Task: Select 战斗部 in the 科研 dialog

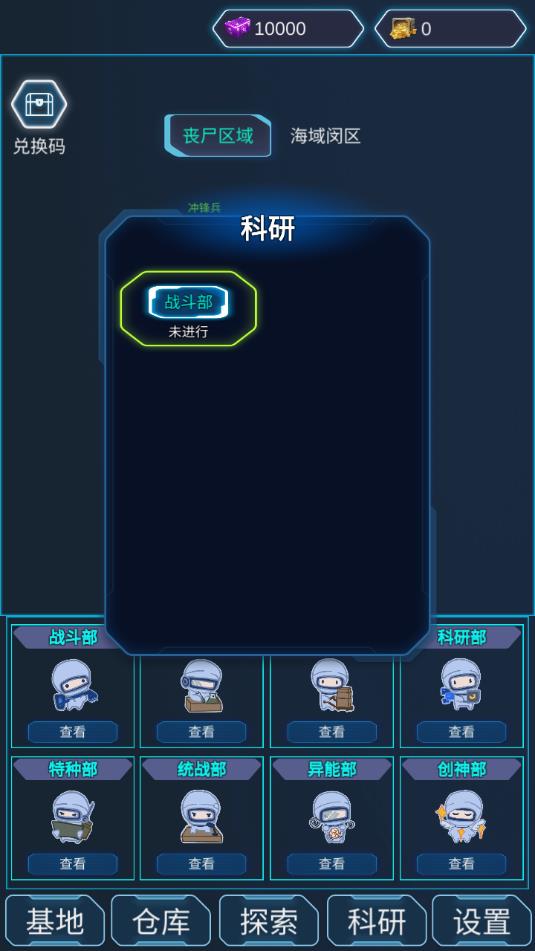Action: tap(188, 302)
